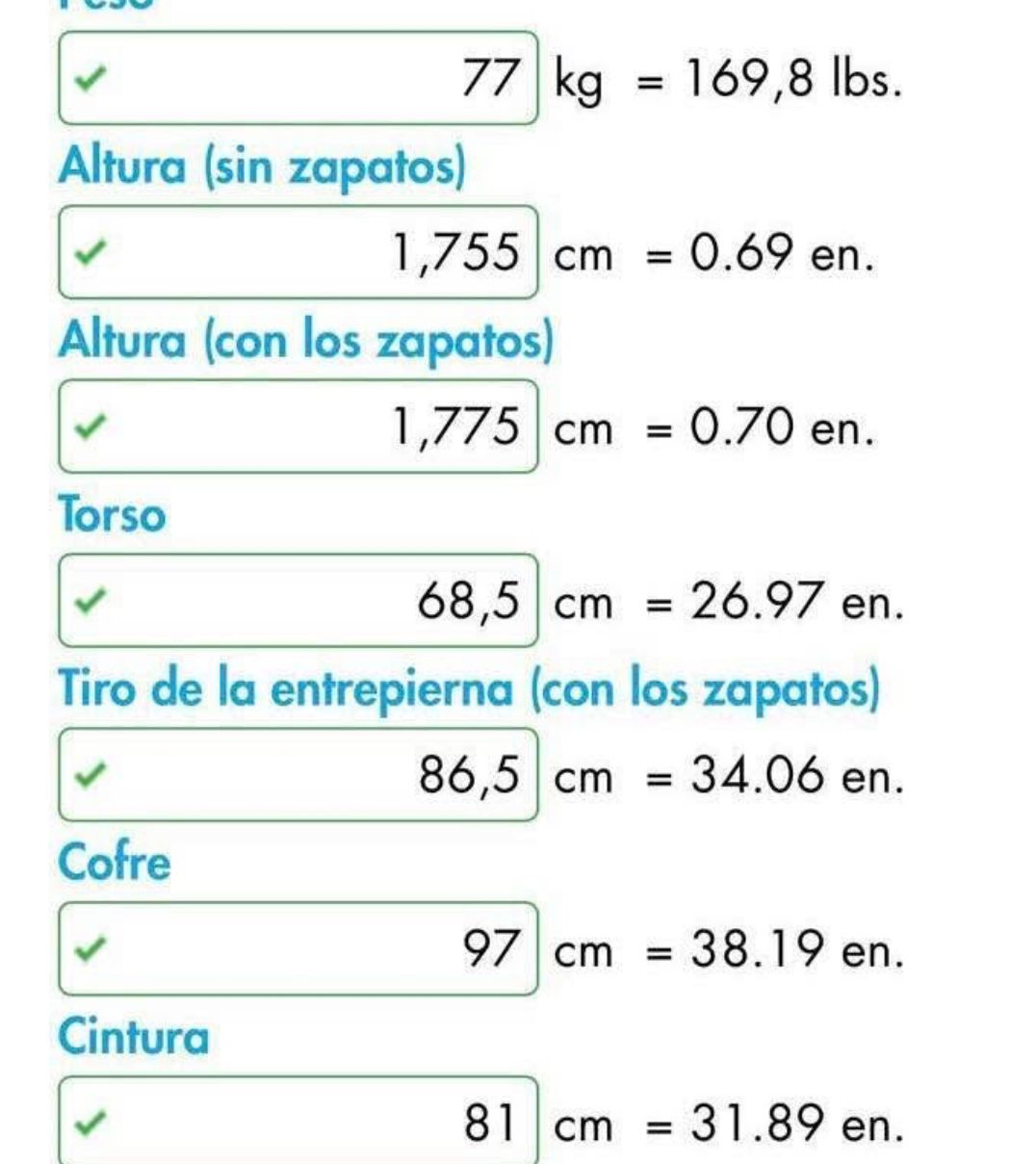Image resolution: width=1036 pixels, height=1164 pixels.
Task: Tap the Cintura input field
Action: coord(298,1122)
